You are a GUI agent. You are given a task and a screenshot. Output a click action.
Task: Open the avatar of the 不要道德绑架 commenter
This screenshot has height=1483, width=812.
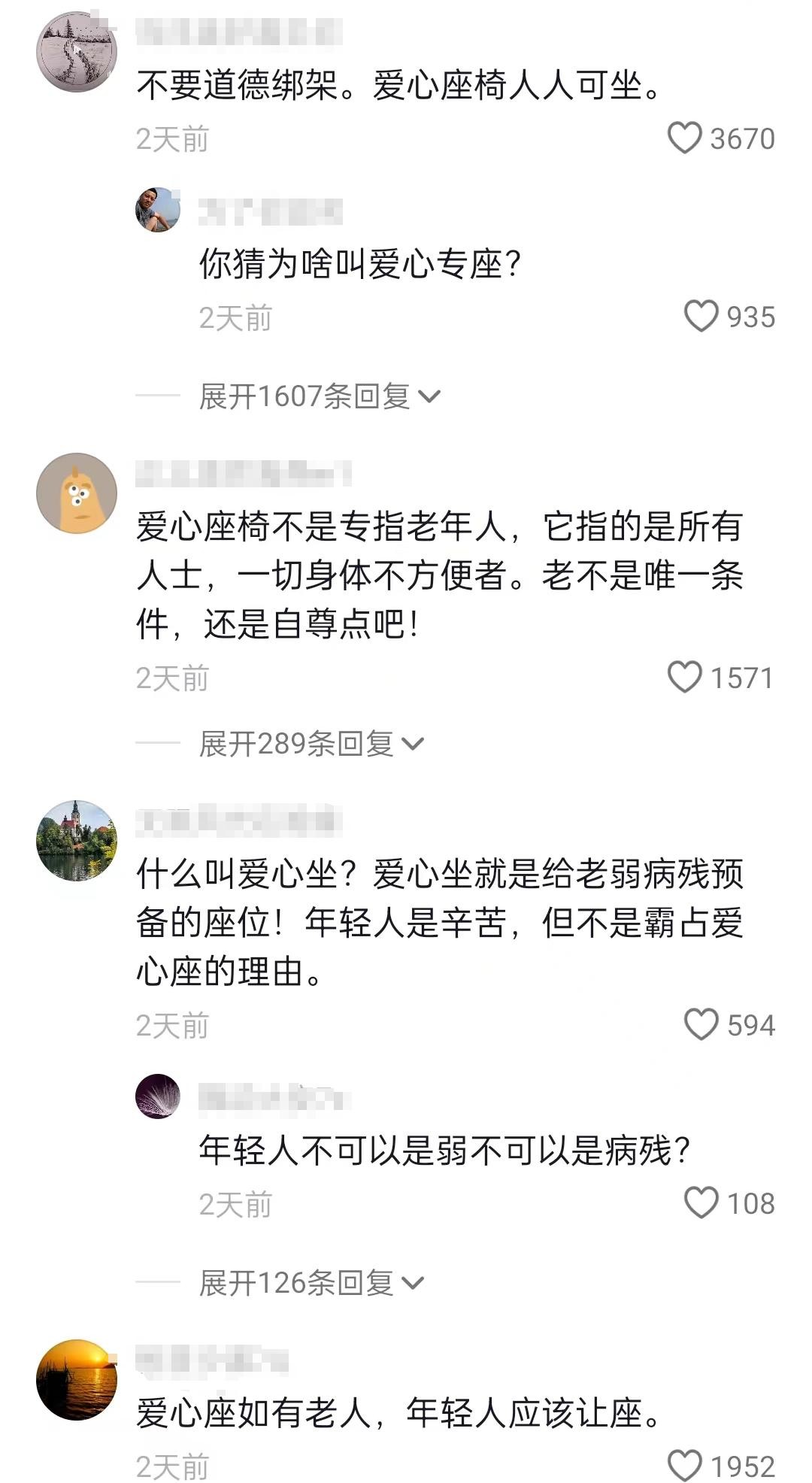point(77,51)
